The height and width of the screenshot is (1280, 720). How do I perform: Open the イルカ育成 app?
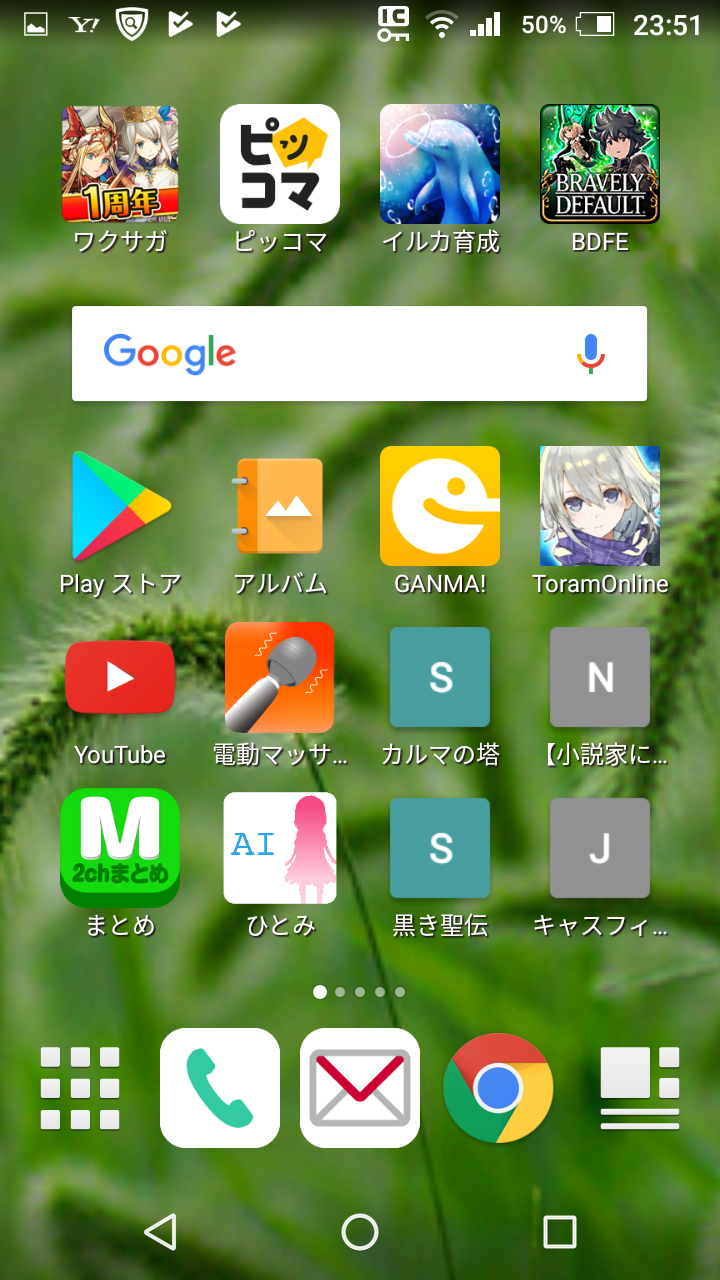(440, 164)
